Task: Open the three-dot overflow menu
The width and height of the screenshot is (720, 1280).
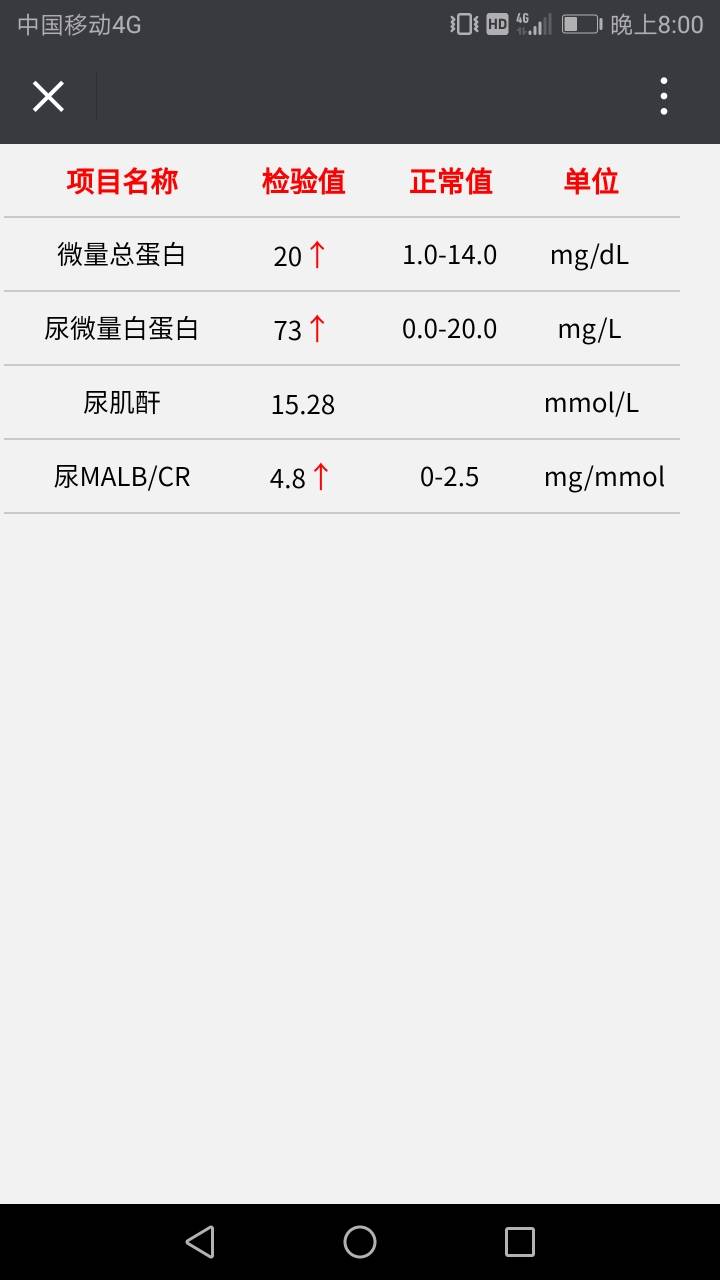Action: [663, 97]
